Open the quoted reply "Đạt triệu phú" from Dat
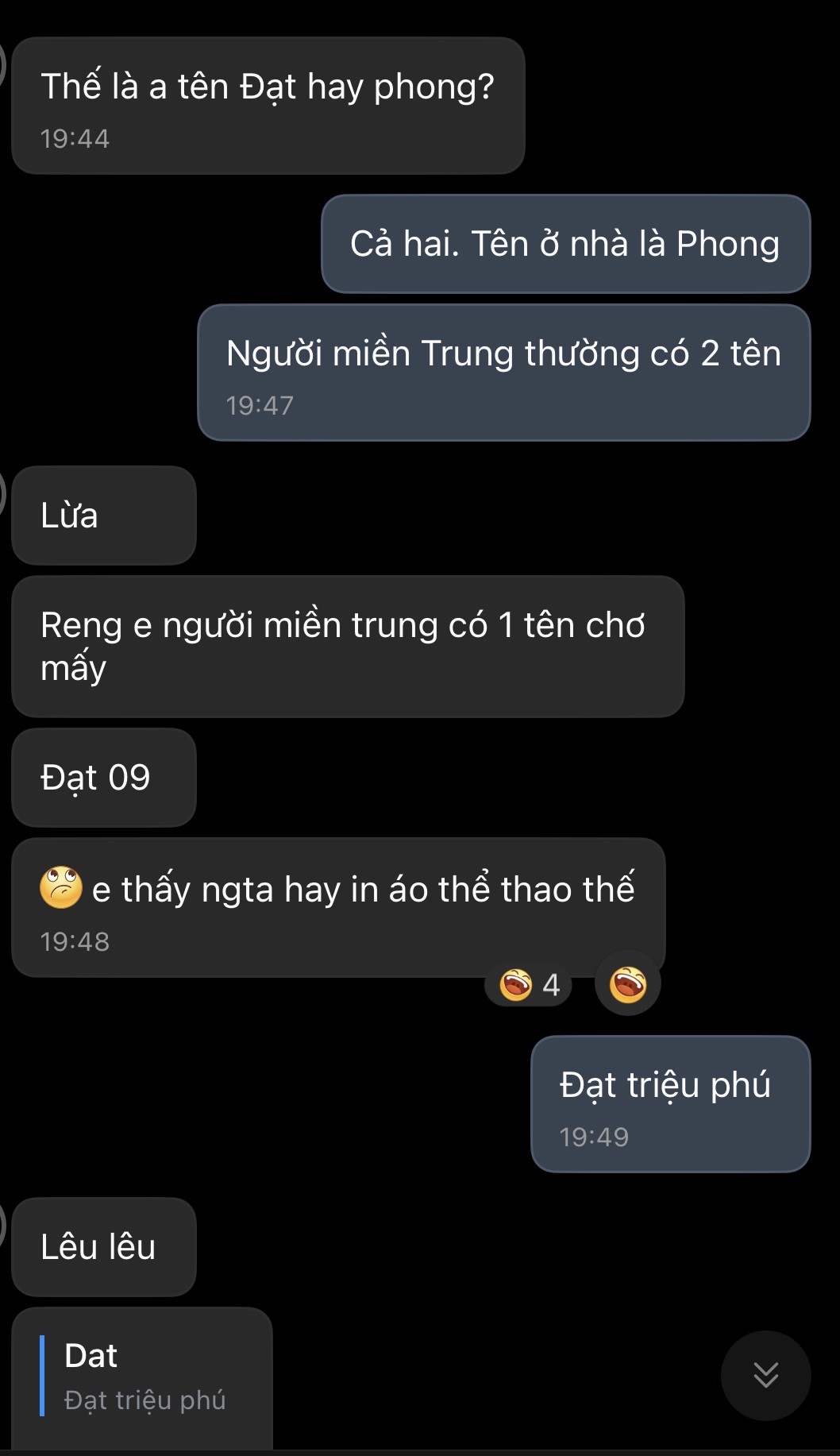 point(144,1377)
